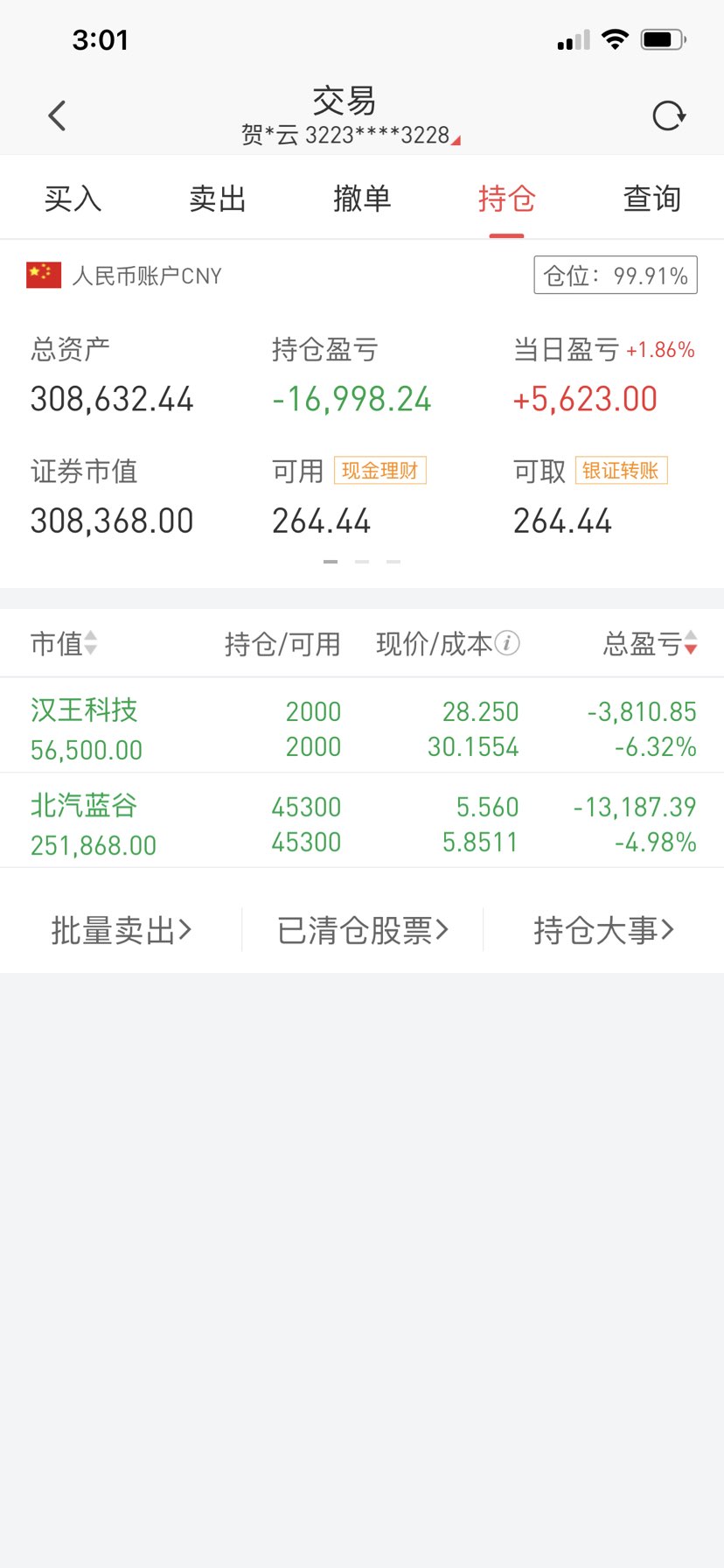Viewport: 724px width, 1568px height.
Task: Go back from the 交易 screen
Action: pyautogui.click(x=58, y=115)
